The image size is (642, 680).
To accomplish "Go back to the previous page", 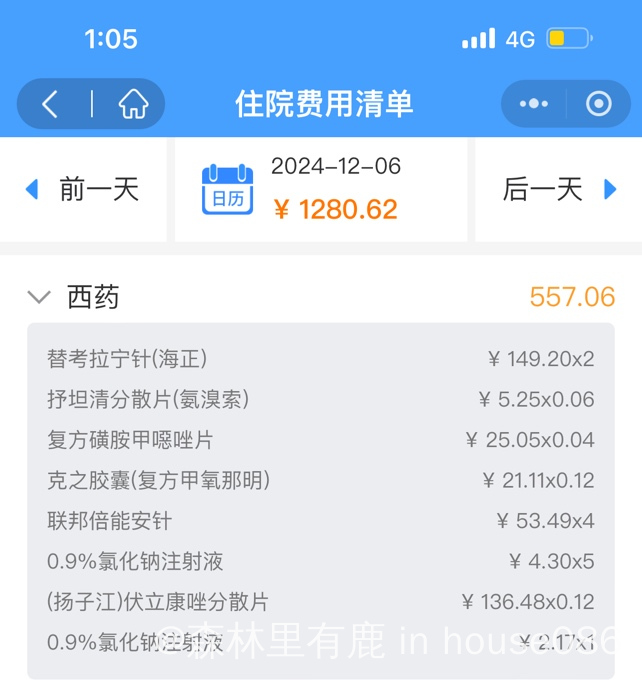I will pyautogui.click(x=50, y=104).
